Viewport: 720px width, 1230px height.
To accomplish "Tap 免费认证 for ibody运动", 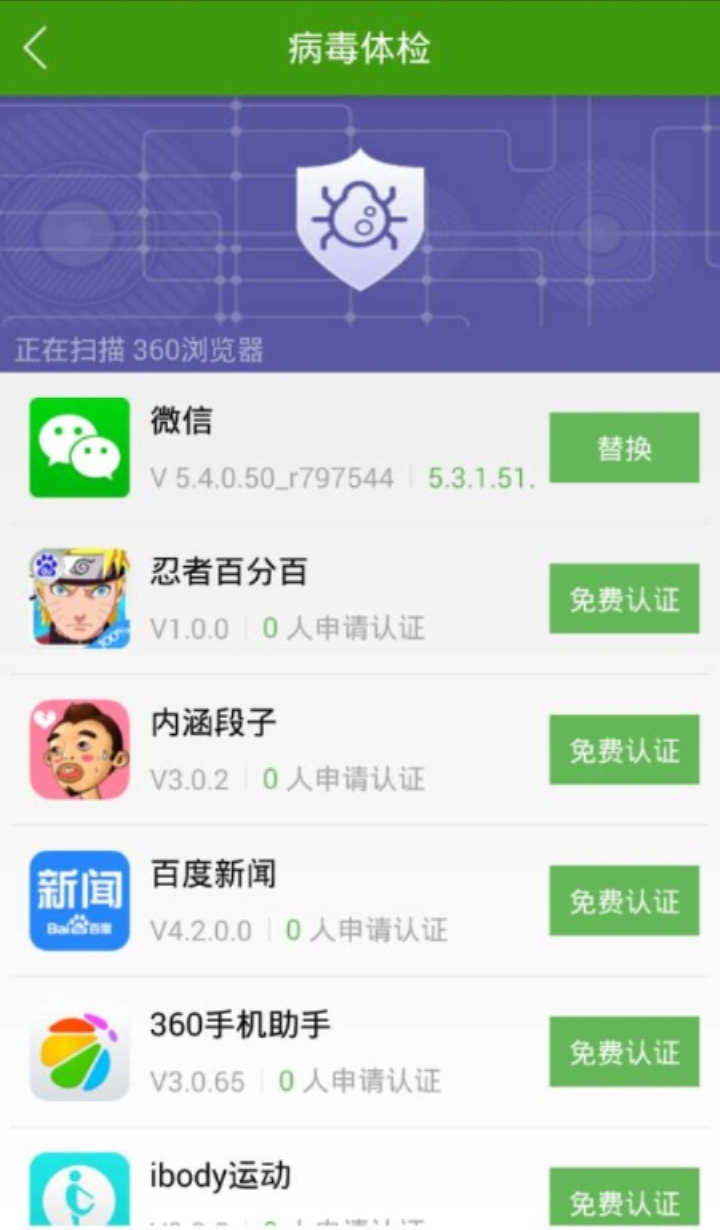I will point(624,1198).
